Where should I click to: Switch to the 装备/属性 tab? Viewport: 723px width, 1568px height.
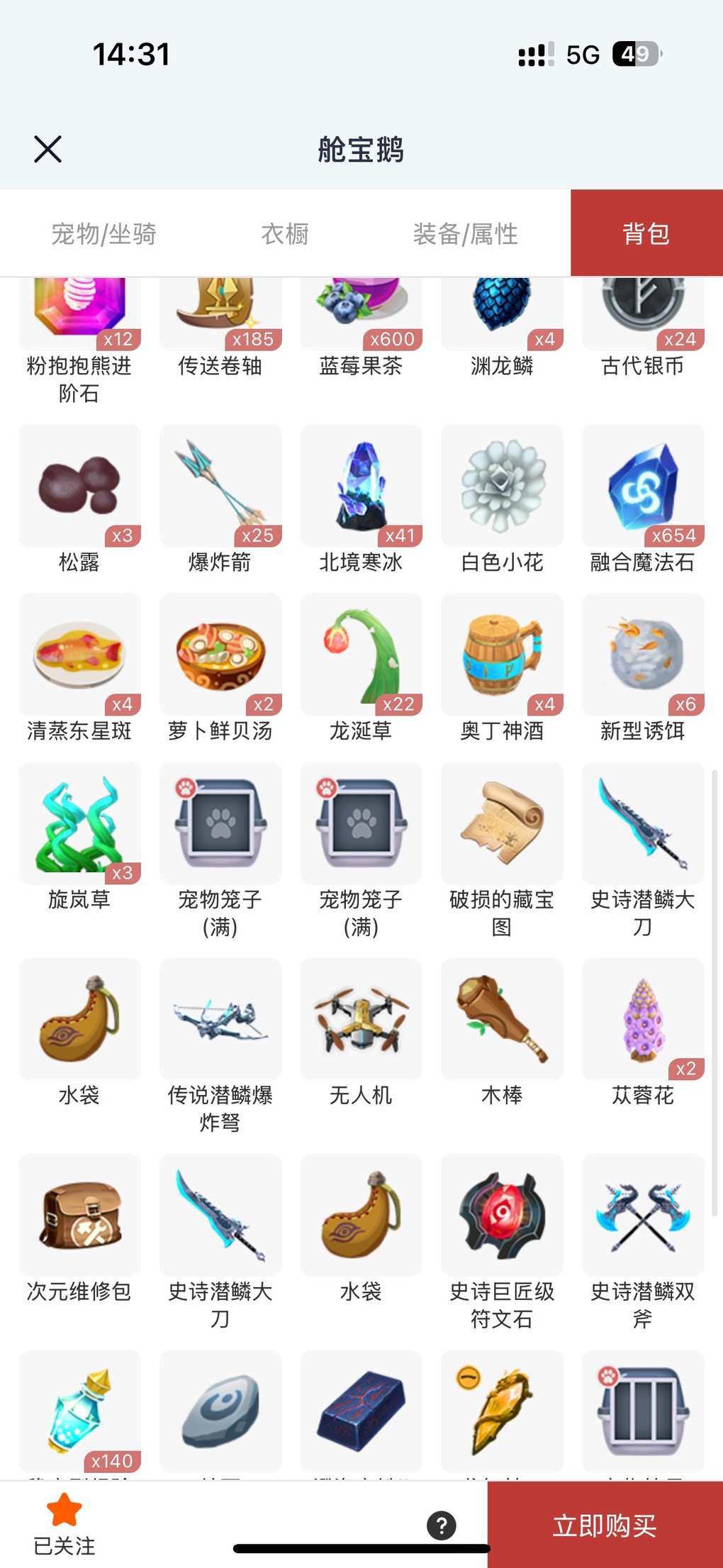(466, 233)
